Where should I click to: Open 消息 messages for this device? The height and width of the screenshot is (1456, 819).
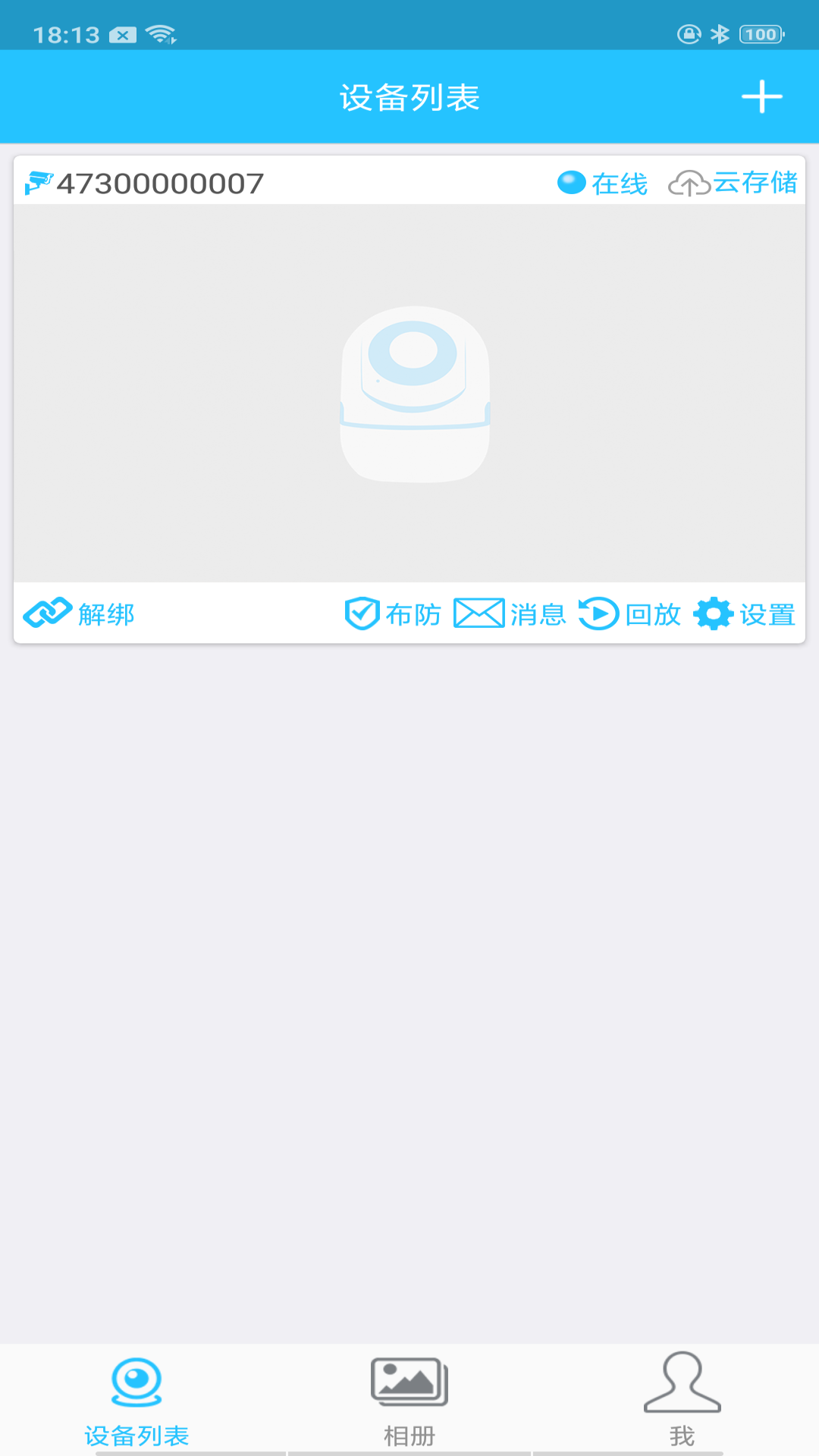click(510, 613)
